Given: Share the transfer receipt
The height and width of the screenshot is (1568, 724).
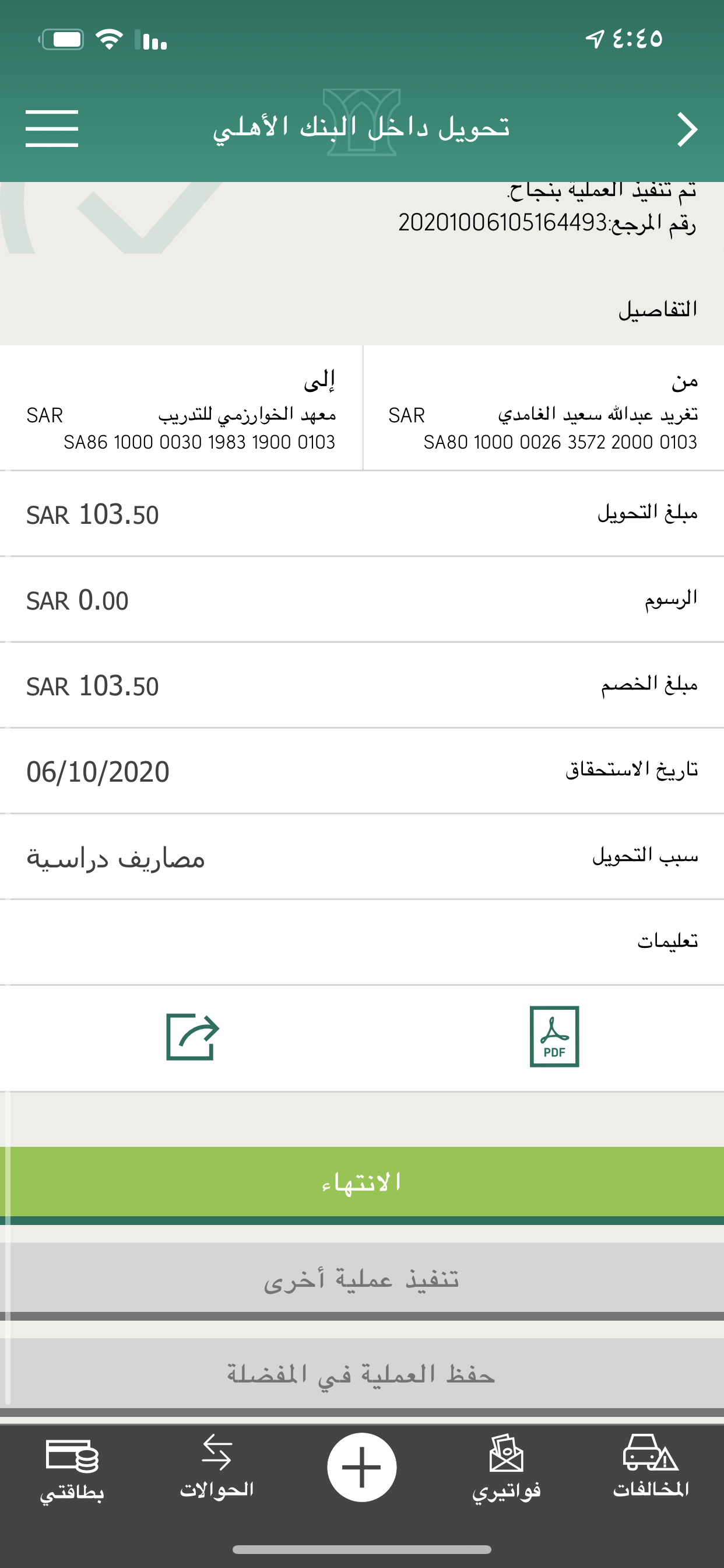Looking at the screenshot, I should tap(192, 1036).
